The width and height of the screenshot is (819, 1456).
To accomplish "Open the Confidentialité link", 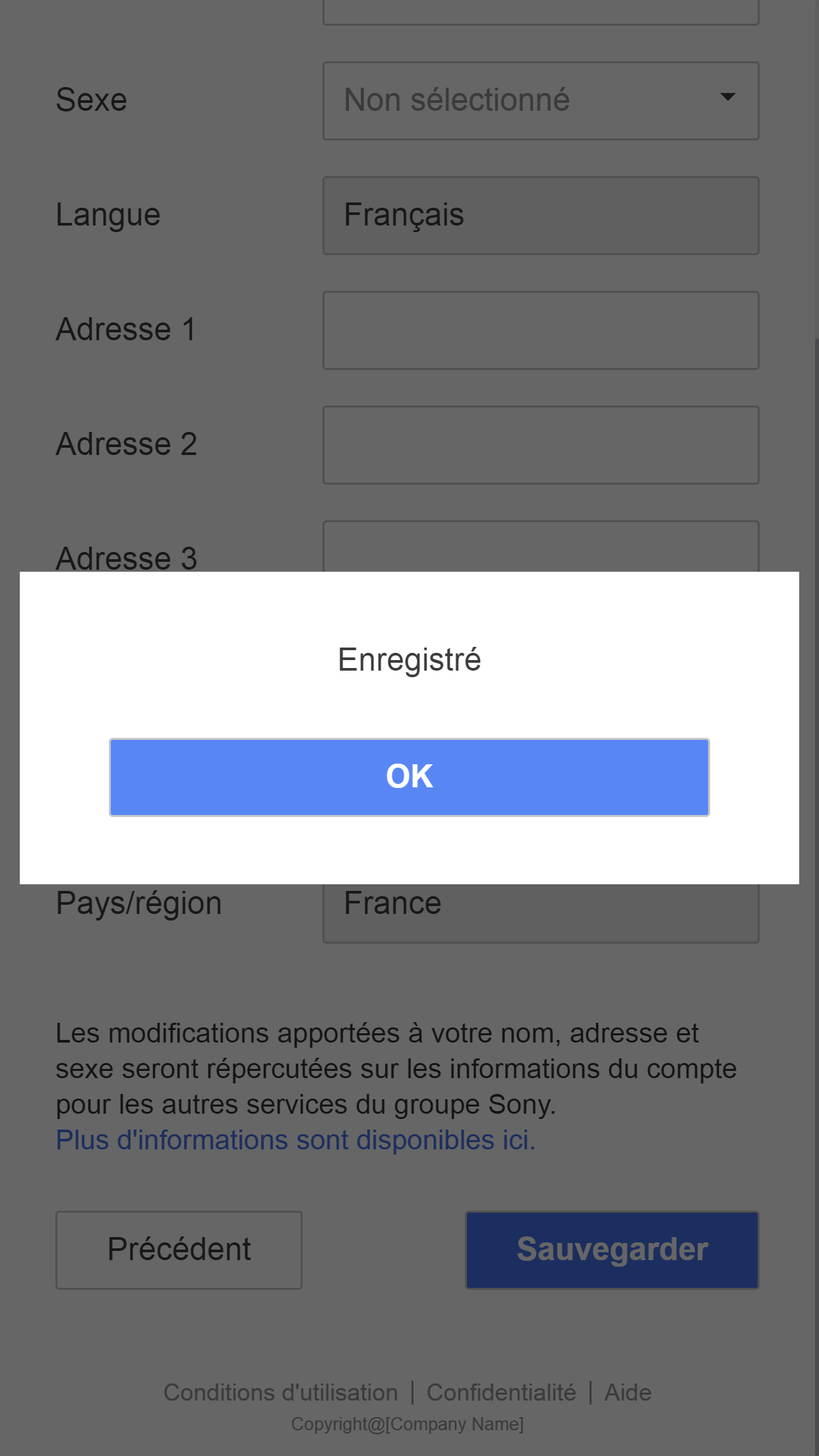I will tap(501, 1392).
